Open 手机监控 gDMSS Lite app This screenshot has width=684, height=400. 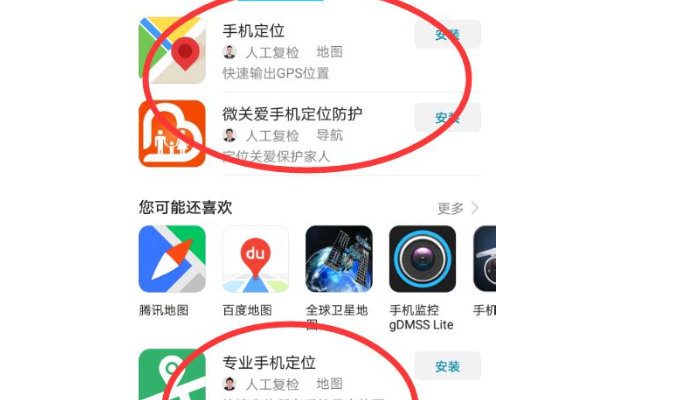[x=422, y=259]
